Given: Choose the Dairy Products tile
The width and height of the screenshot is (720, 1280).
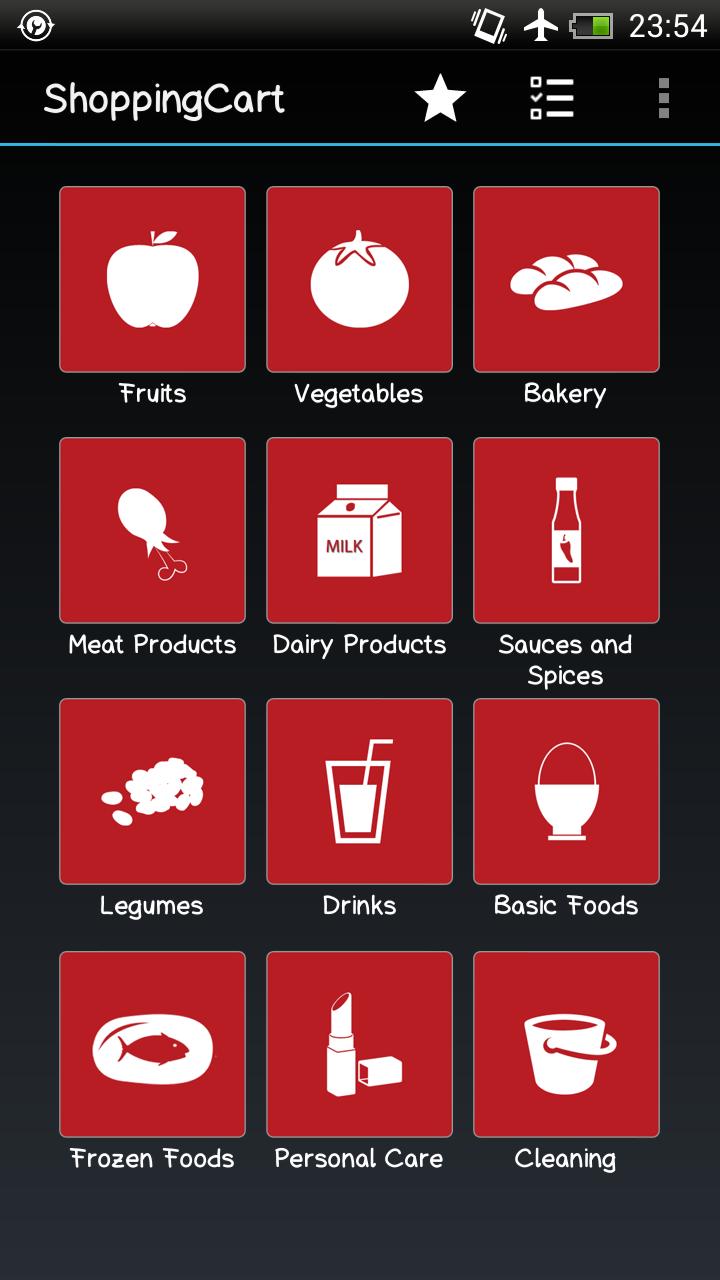Looking at the screenshot, I should pyautogui.click(x=359, y=530).
